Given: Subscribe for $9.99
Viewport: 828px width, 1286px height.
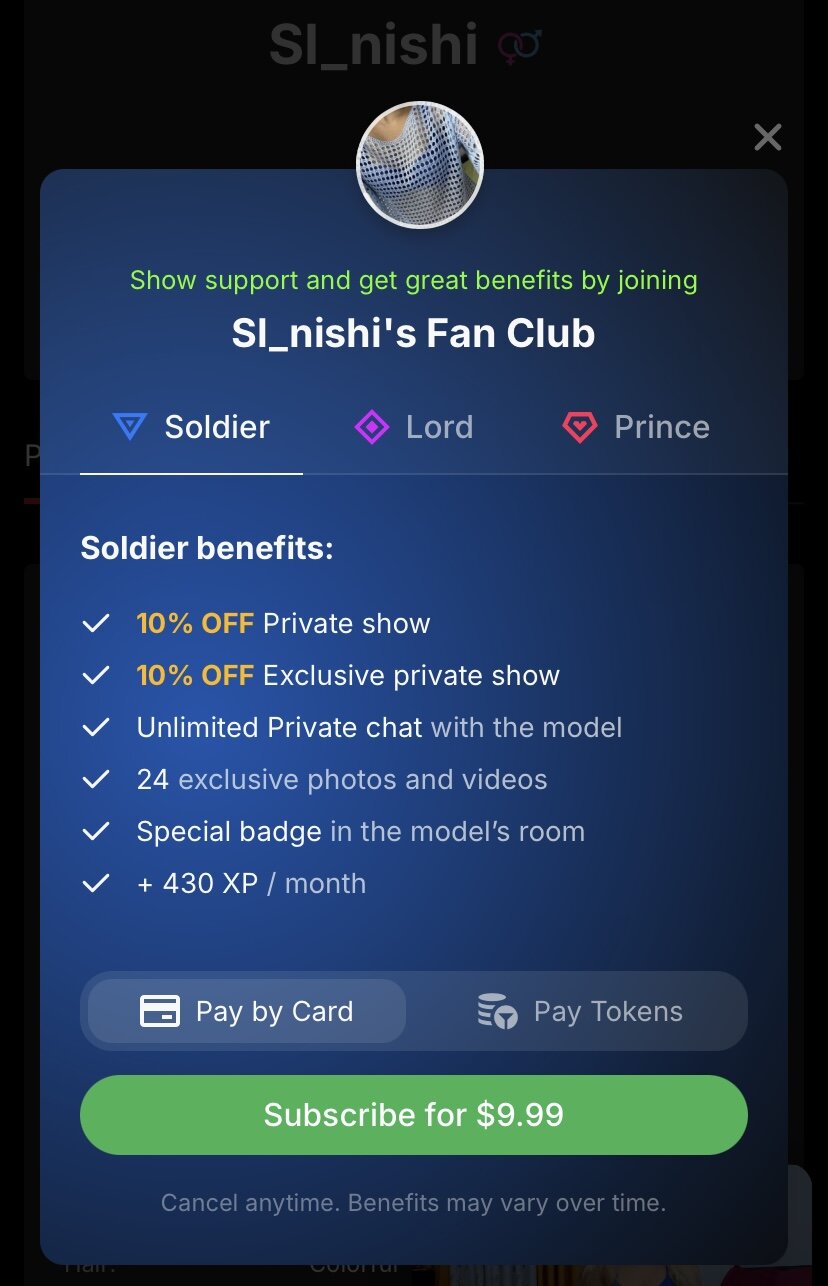Looking at the screenshot, I should tap(414, 1115).
